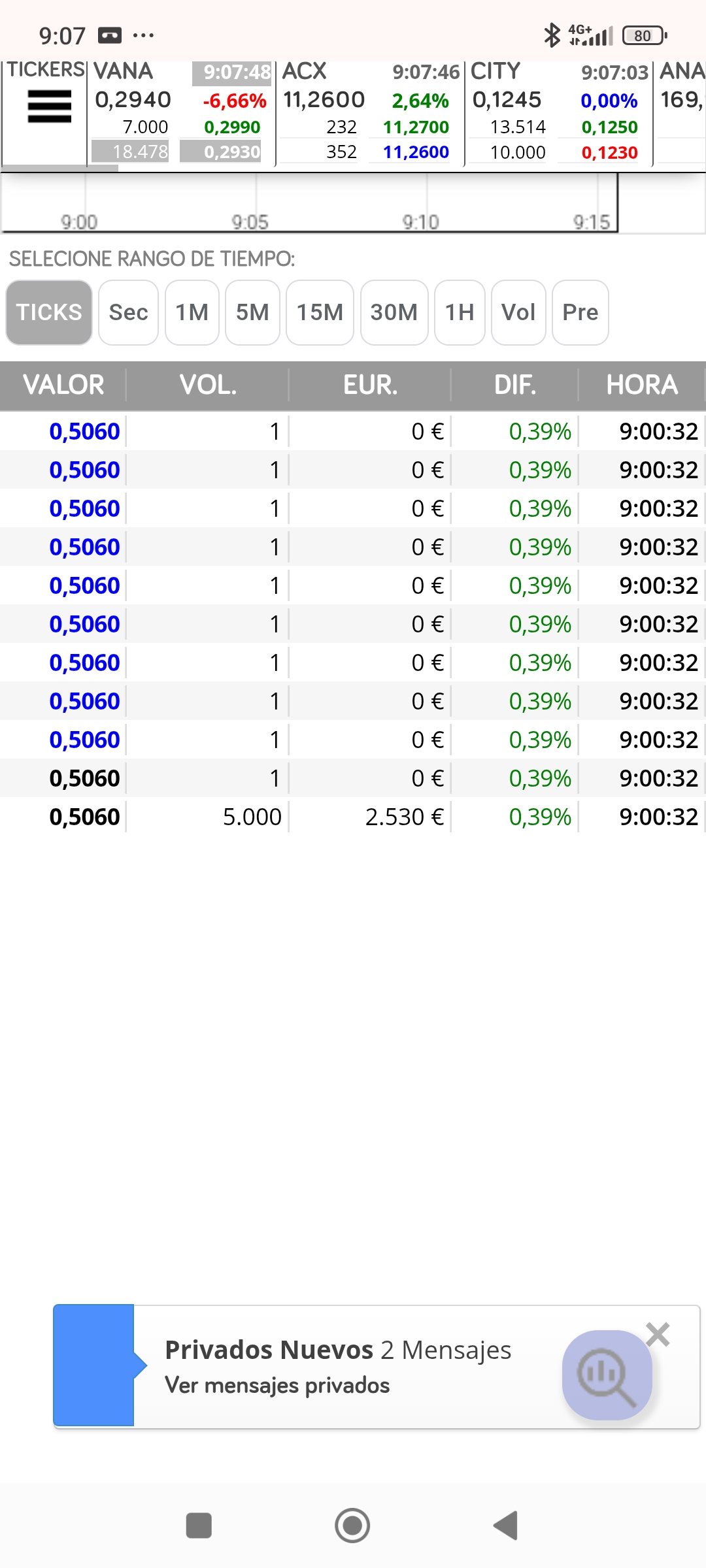706x1568 pixels.
Task: Select the 1H time range
Action: tap(460, 312)
